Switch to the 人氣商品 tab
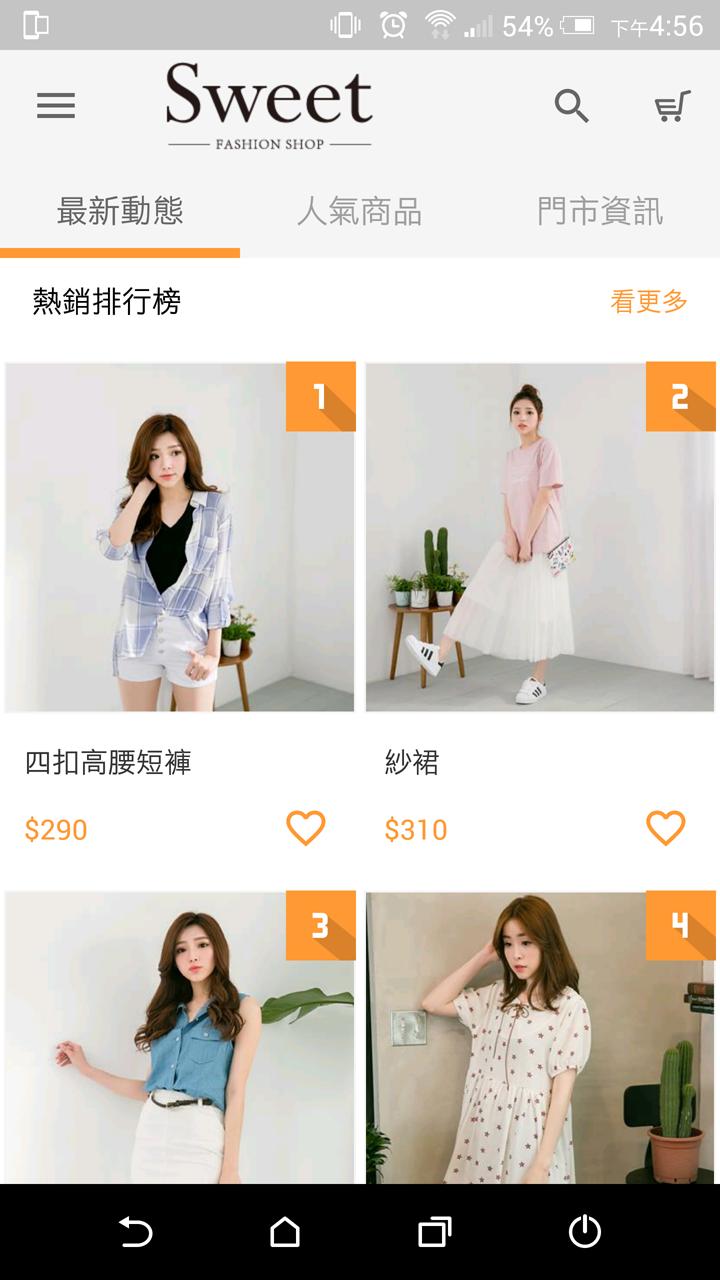Screen dimensions: 720x1280 coord(359,212)
